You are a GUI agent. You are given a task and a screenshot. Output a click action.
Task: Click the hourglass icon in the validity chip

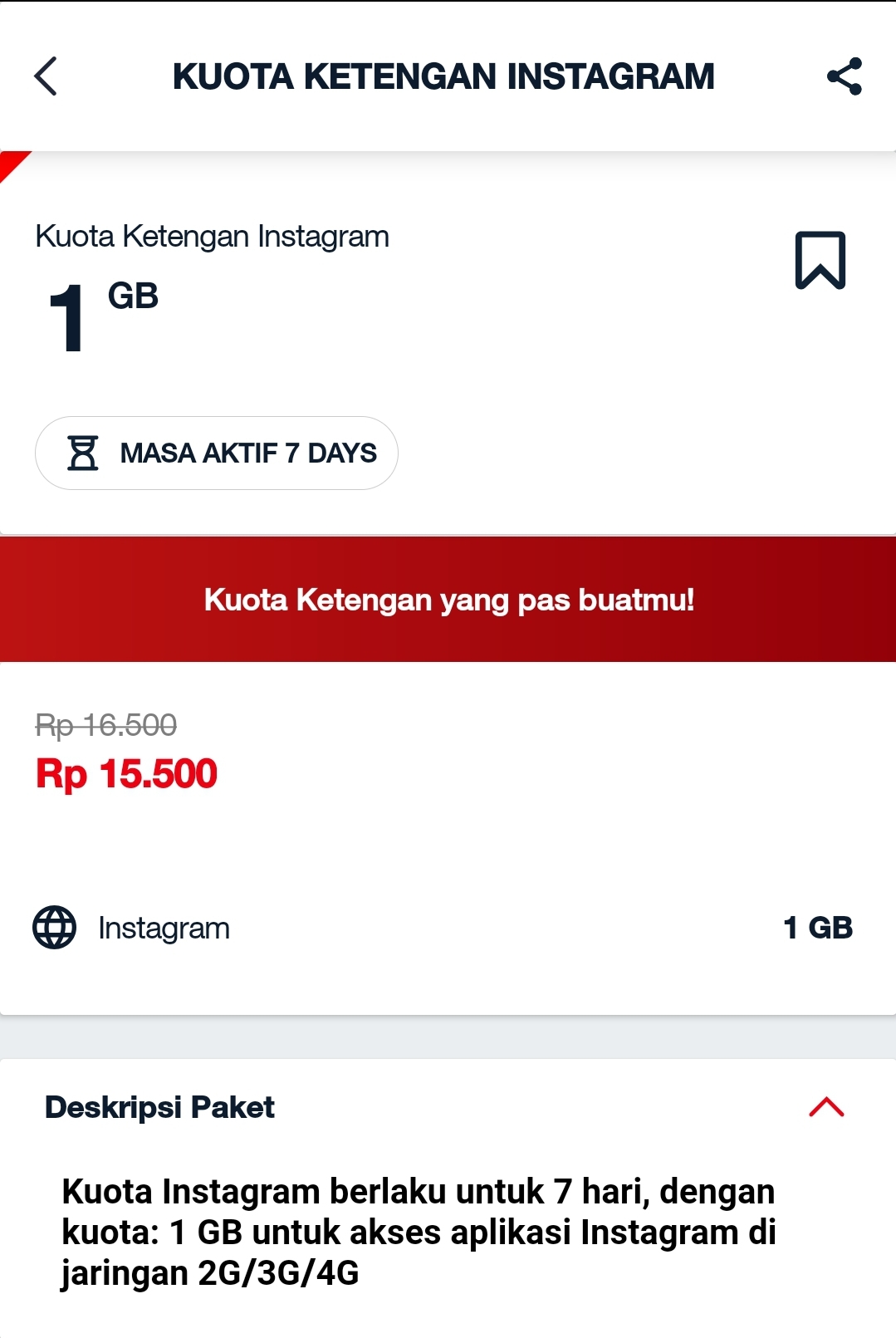point(84,453)
